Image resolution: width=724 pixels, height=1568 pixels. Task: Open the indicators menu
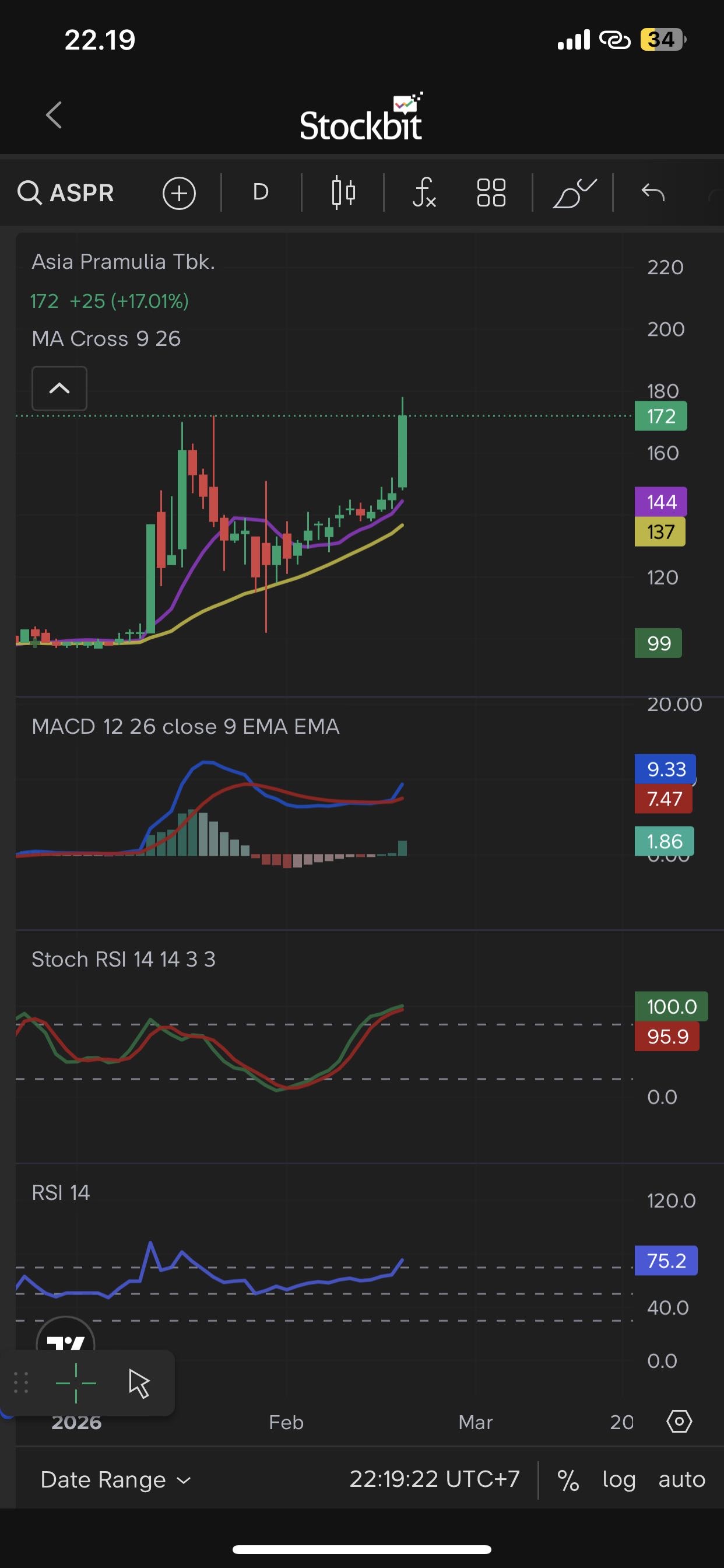424,193
